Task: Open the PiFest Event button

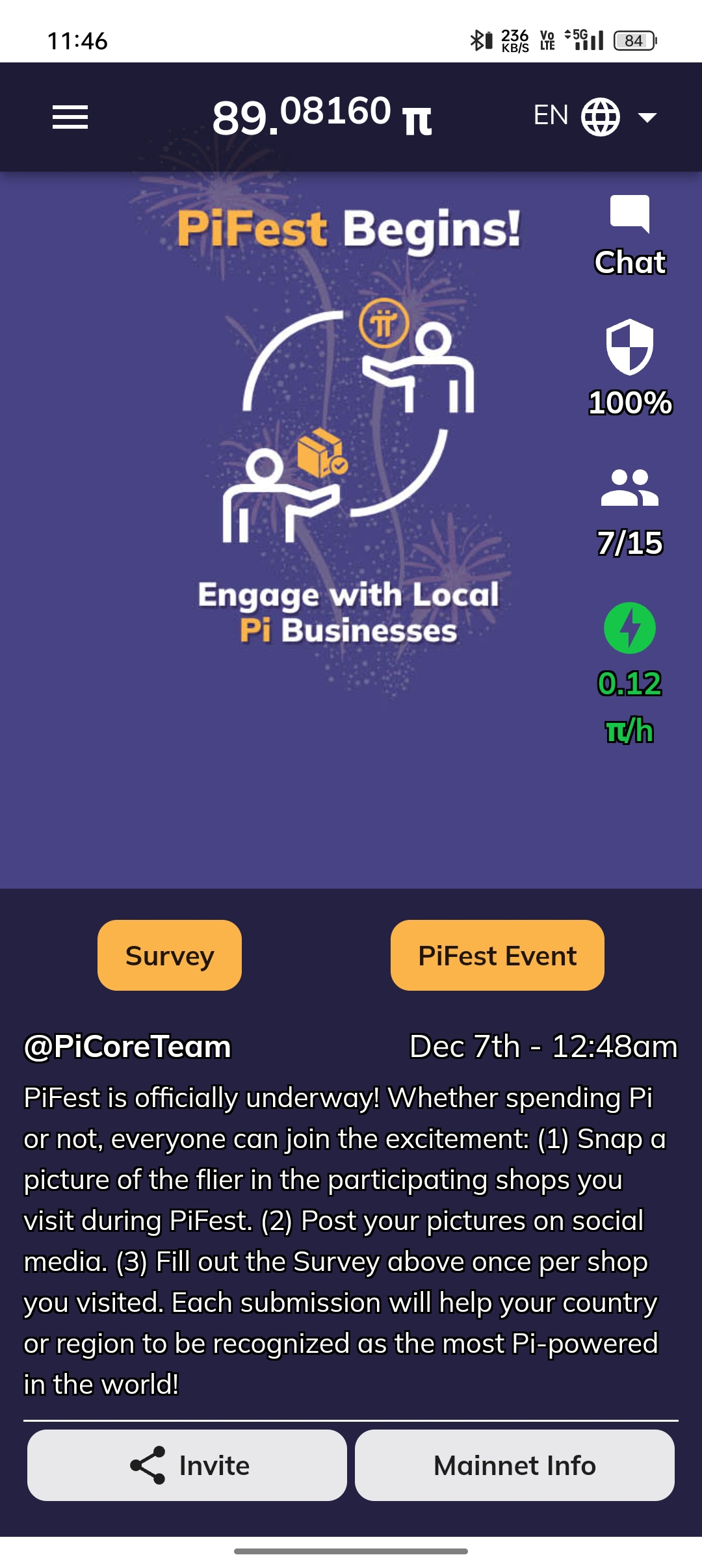Action: point(497,955)
